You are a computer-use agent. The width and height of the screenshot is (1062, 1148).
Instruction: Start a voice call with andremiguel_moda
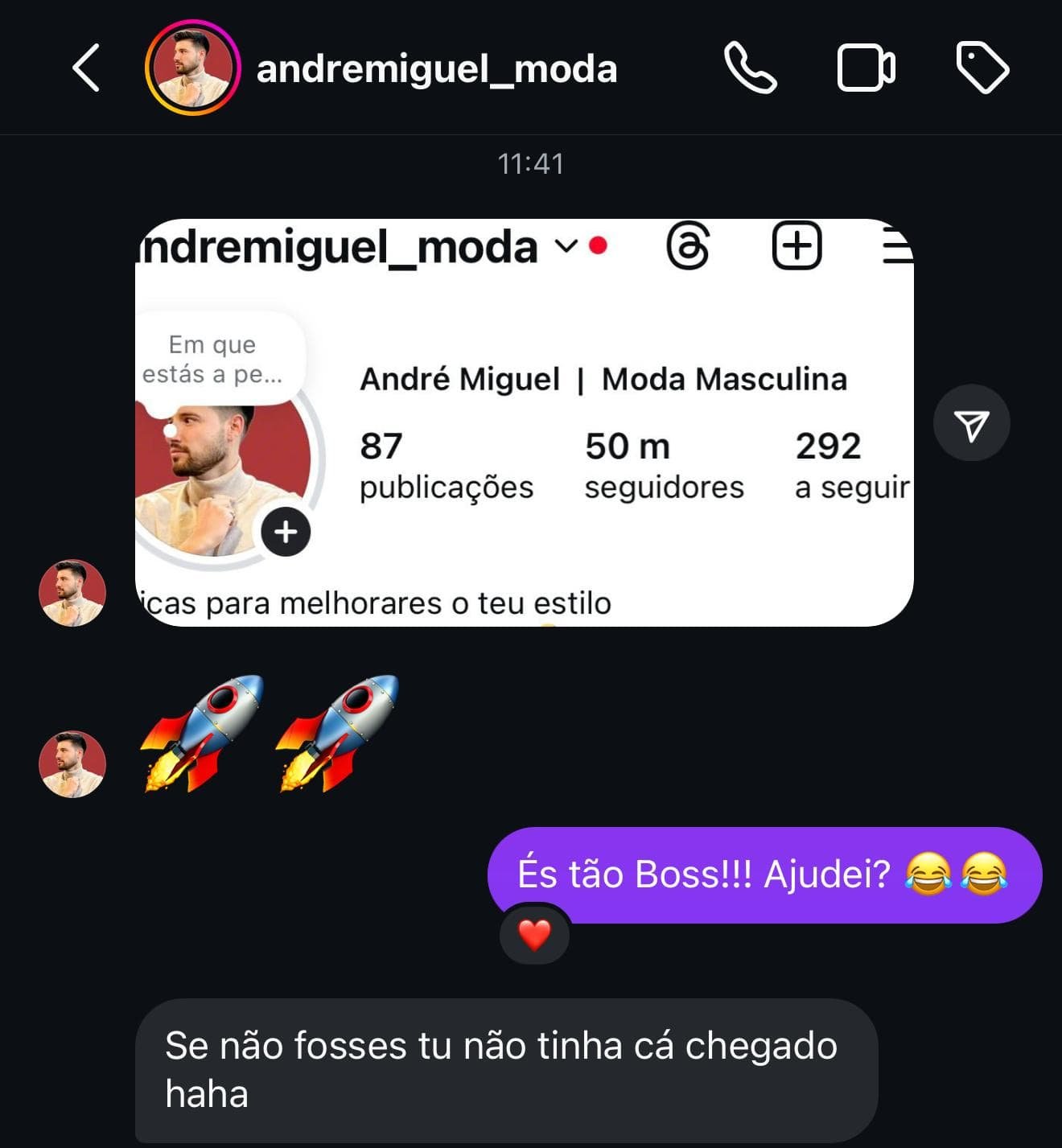pyautogui.click(x=750, y=68)
